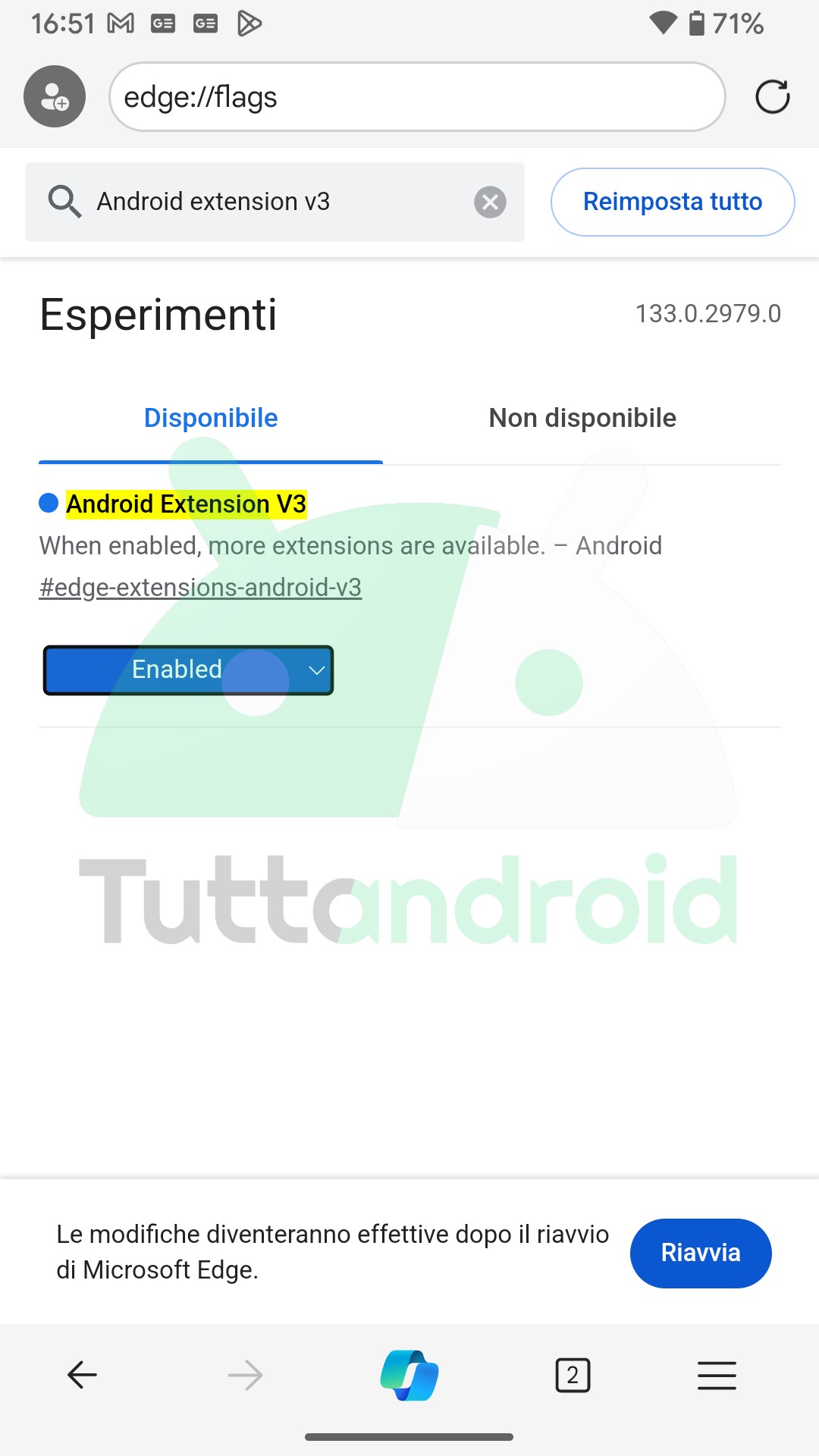
Task: Tap Riavvia to restart Edge
Action: pos(700,1253)
